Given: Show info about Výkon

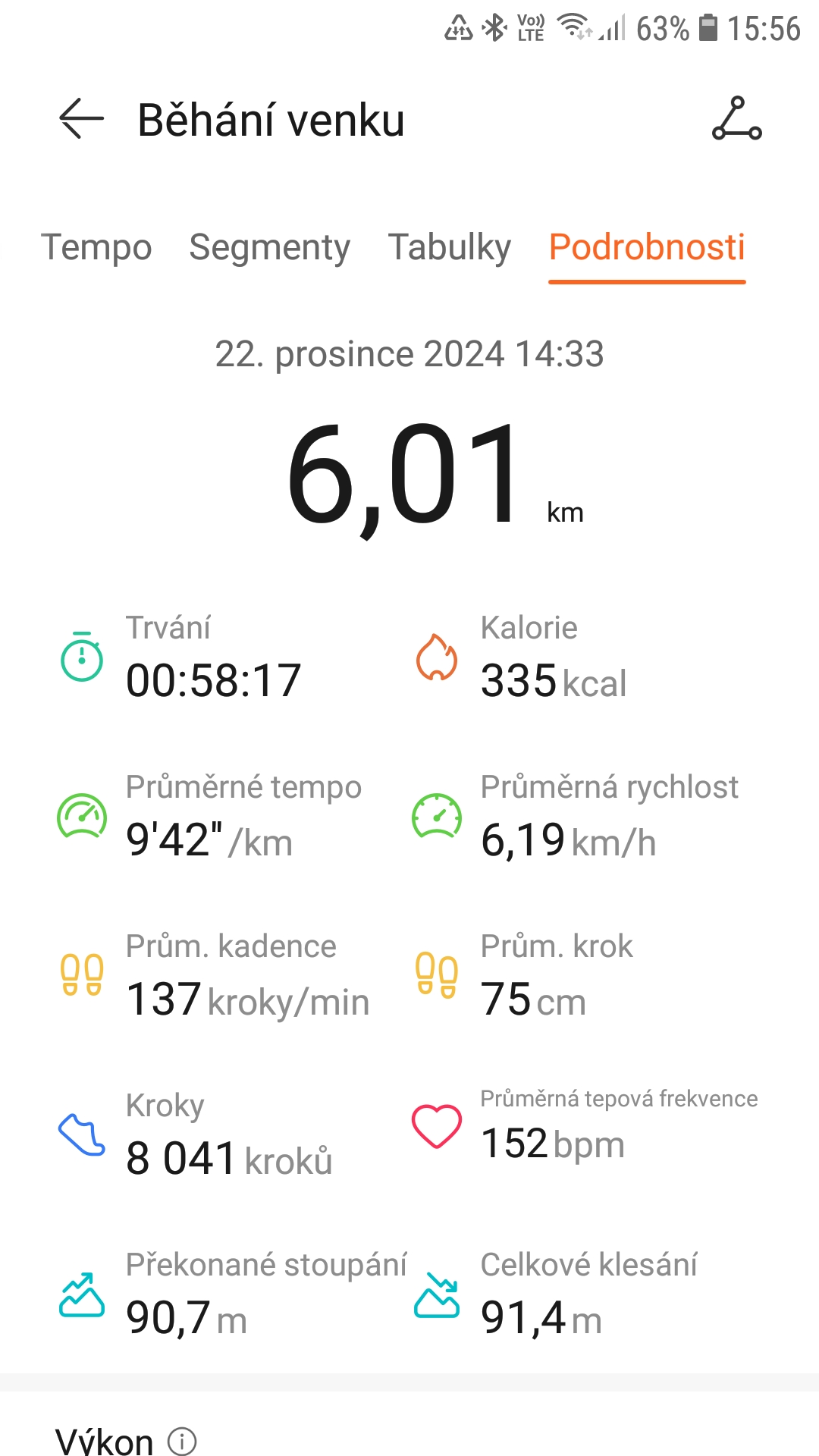Looking at the screenshot, I should click(x=182, y=1440).
